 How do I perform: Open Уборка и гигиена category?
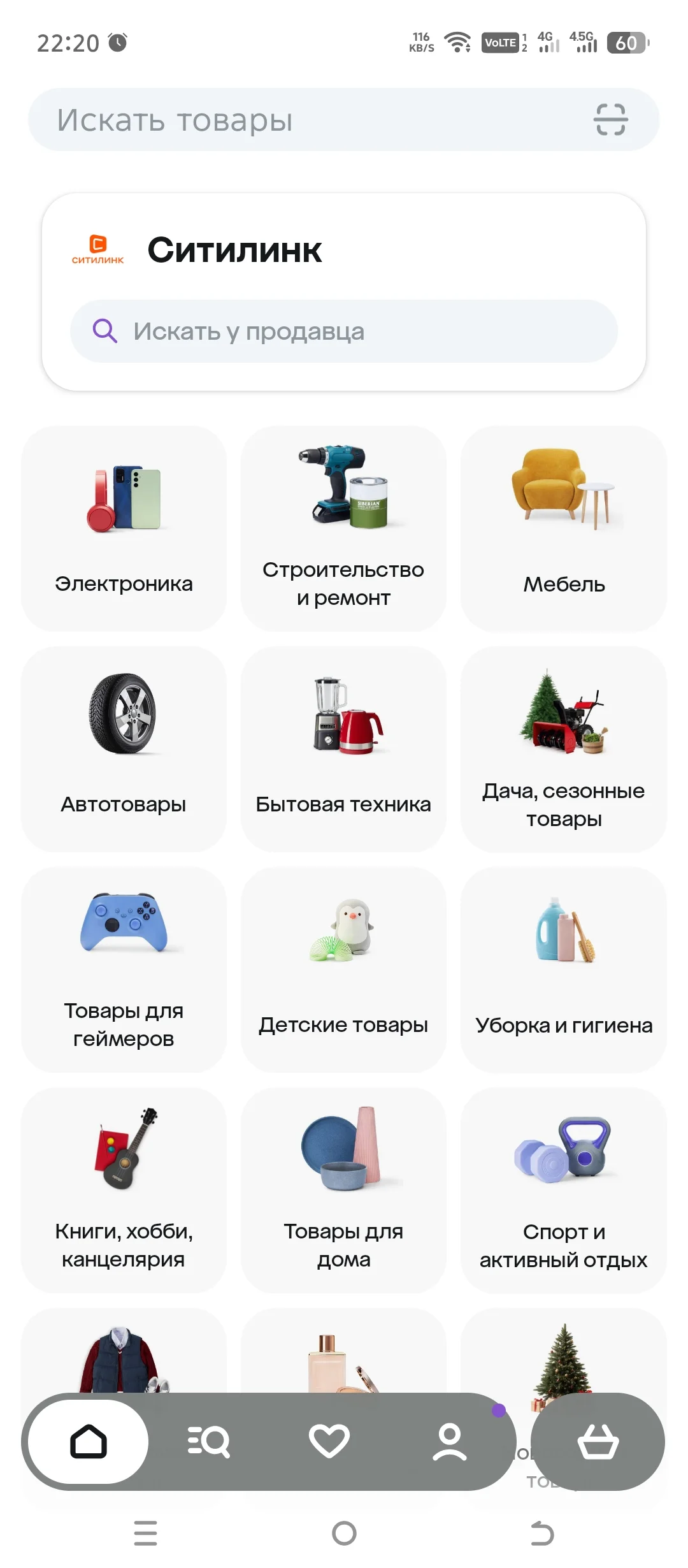click(564, 970)
